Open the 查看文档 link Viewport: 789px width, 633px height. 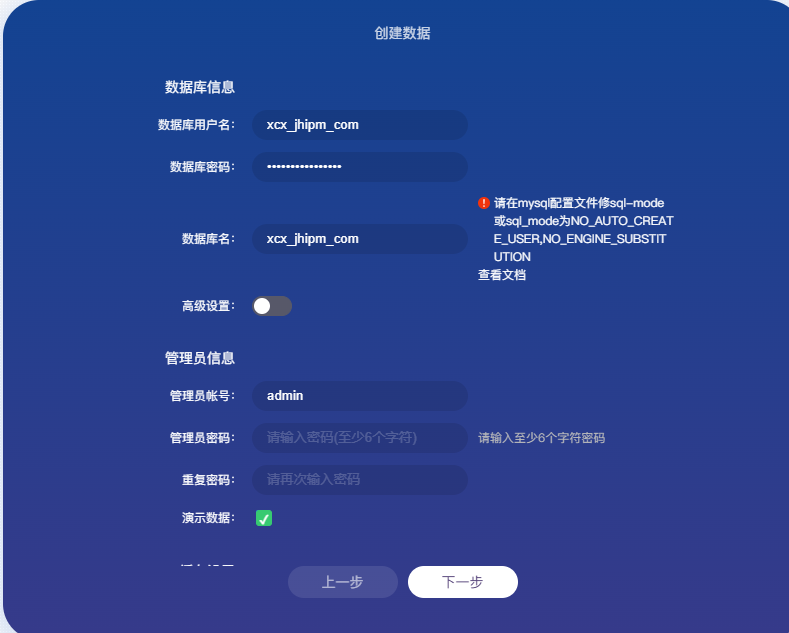coord(502,275)
